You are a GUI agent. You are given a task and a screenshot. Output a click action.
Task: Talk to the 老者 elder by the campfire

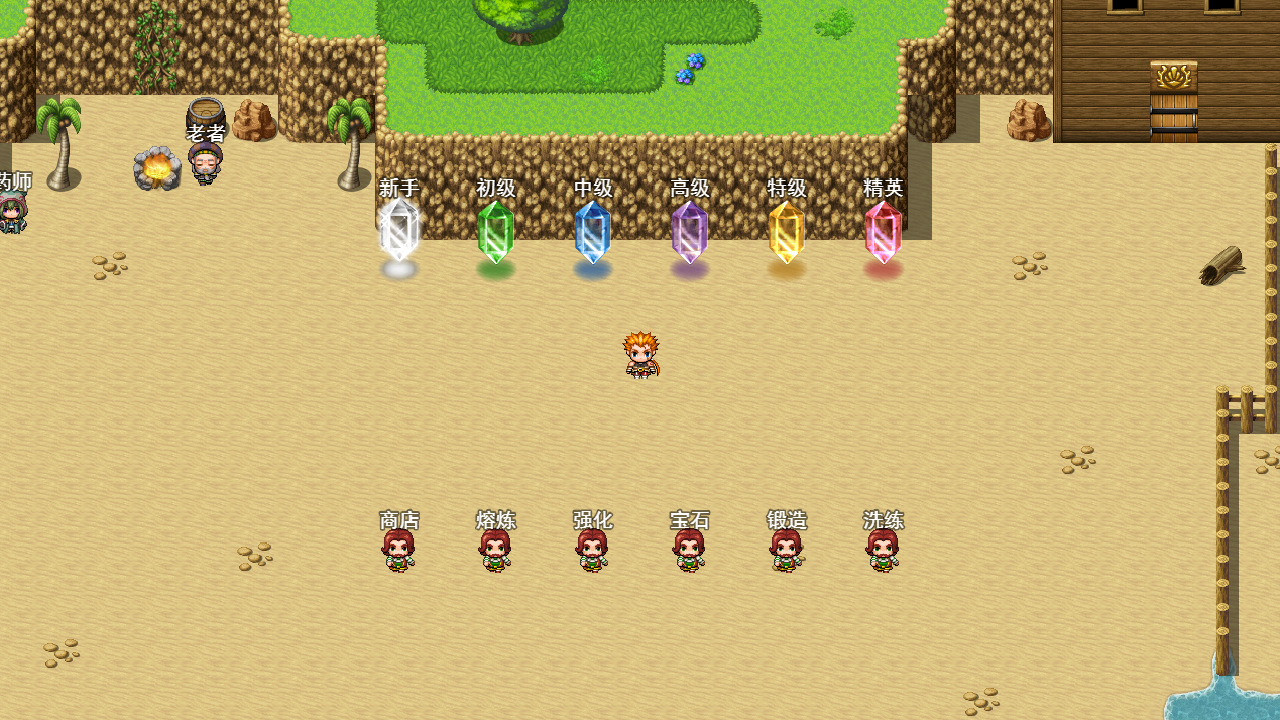[x=206, y=163]
